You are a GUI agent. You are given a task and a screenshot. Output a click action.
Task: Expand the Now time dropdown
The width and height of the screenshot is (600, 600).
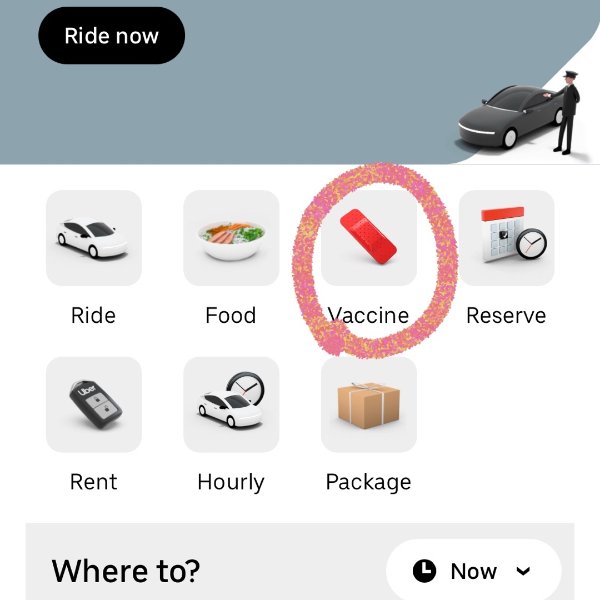[473, 571]
